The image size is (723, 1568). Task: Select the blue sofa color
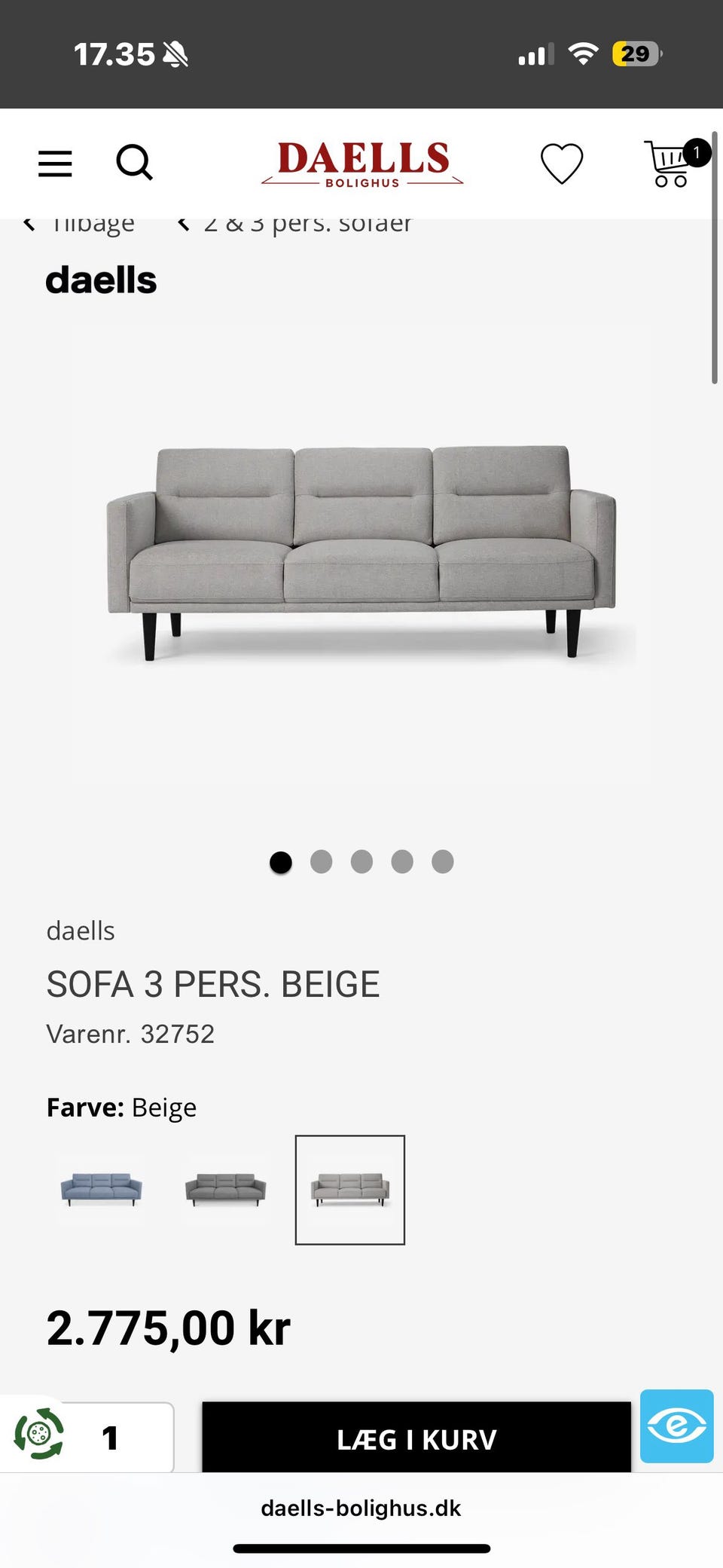(101, 1190)
